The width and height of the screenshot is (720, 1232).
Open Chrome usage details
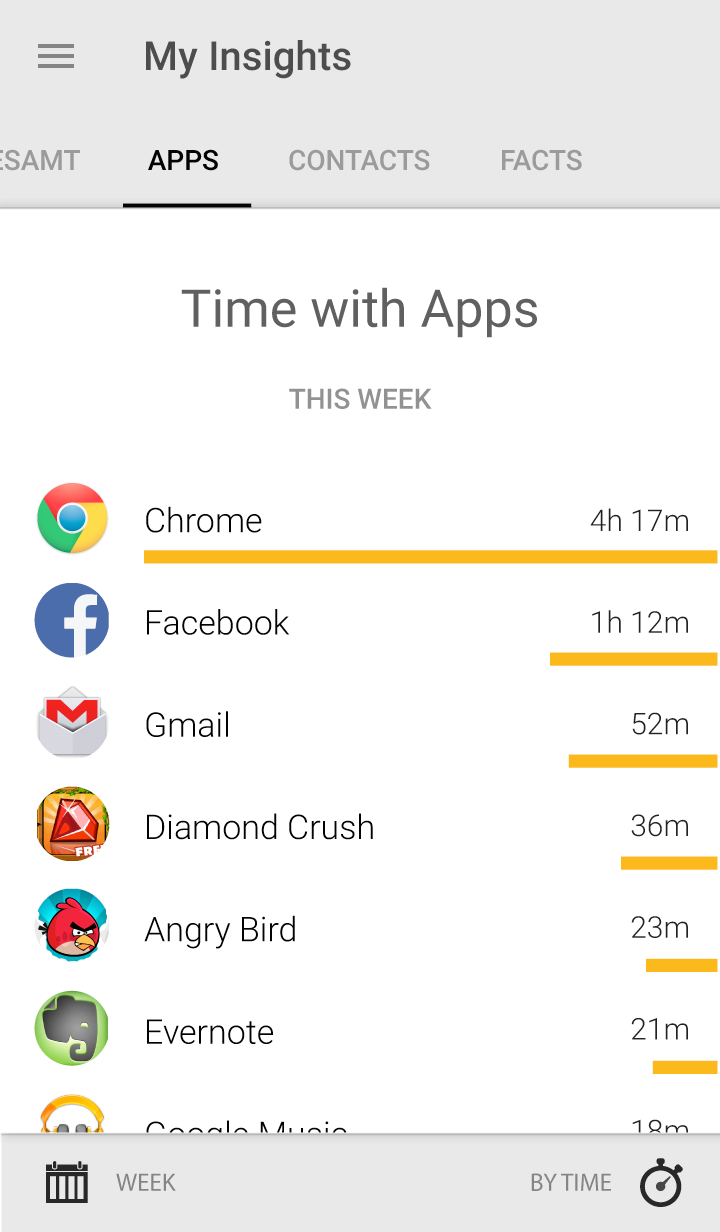coord(360,521)
